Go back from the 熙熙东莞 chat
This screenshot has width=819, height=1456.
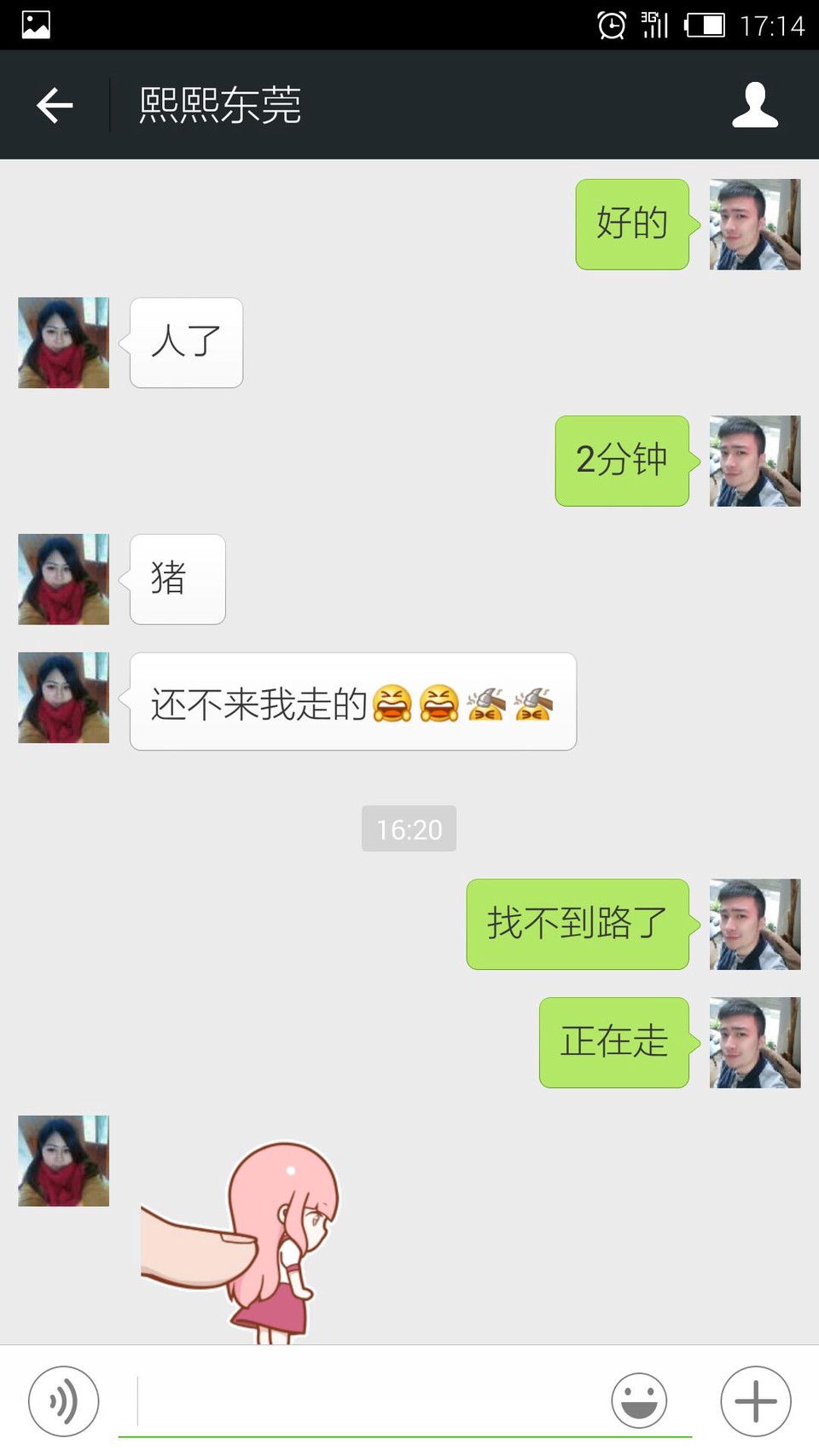[55, 106]
